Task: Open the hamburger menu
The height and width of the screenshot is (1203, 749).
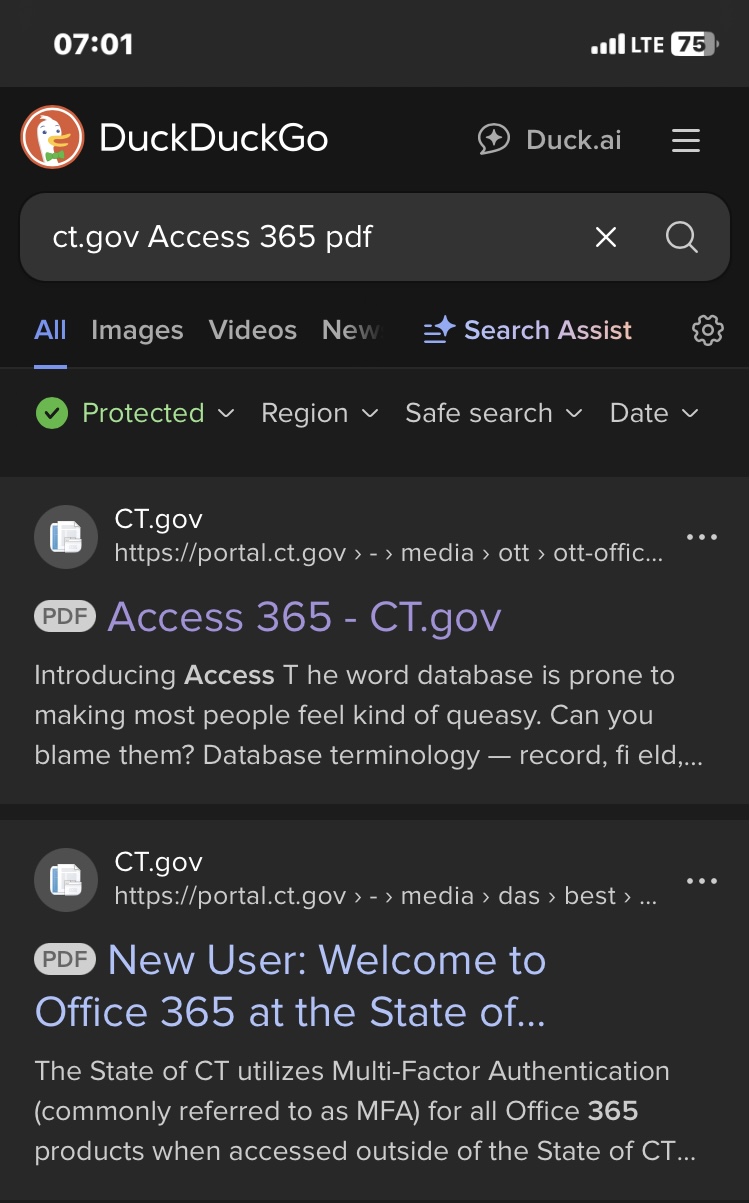Action: 686,139
